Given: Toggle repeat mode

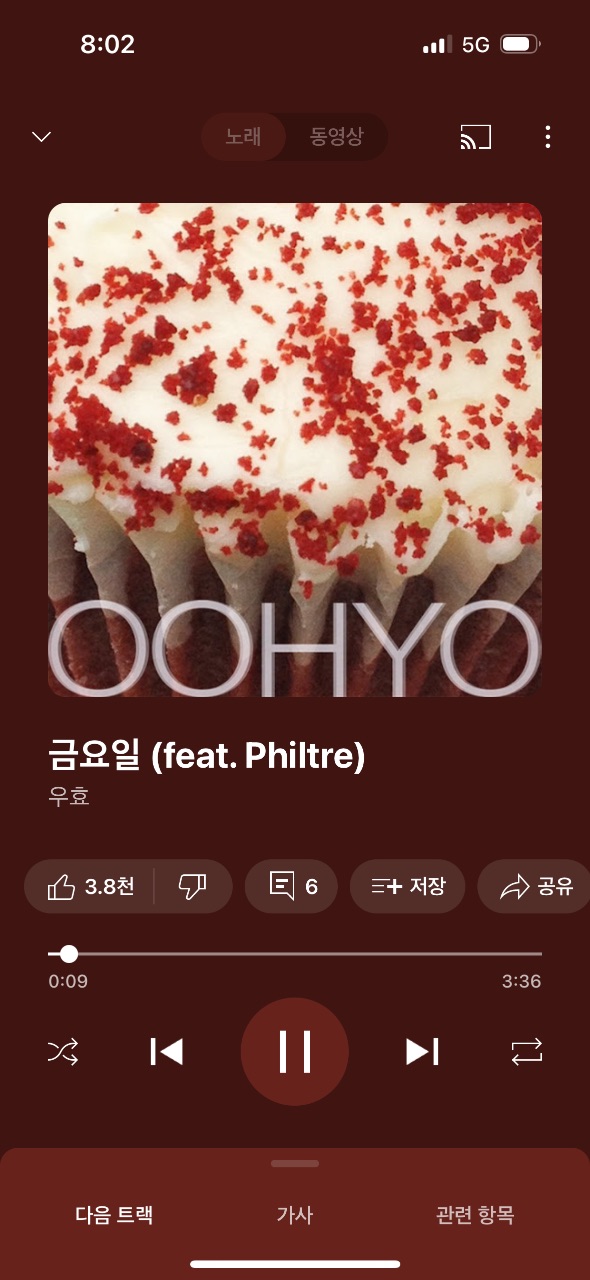Looking at the screenshot, I should [x=526, y=1051].
